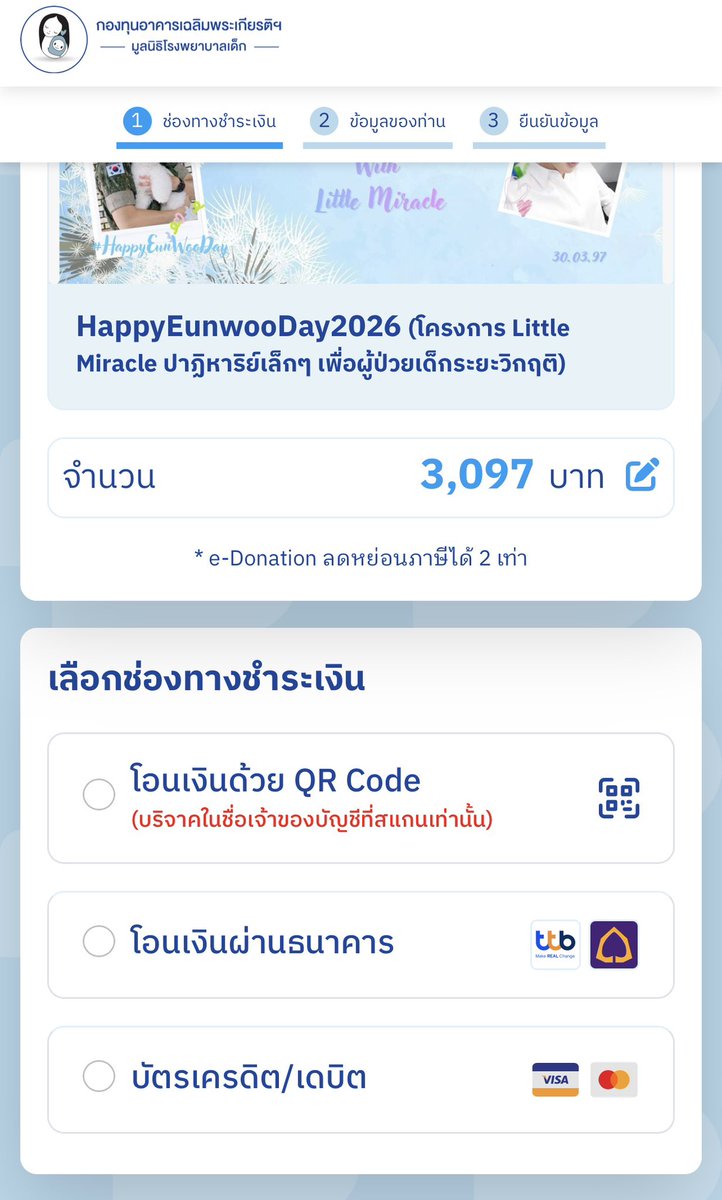722x1200 pixels.
Task: Tap the foundation logo in the header
Action: tap(150, 38)
